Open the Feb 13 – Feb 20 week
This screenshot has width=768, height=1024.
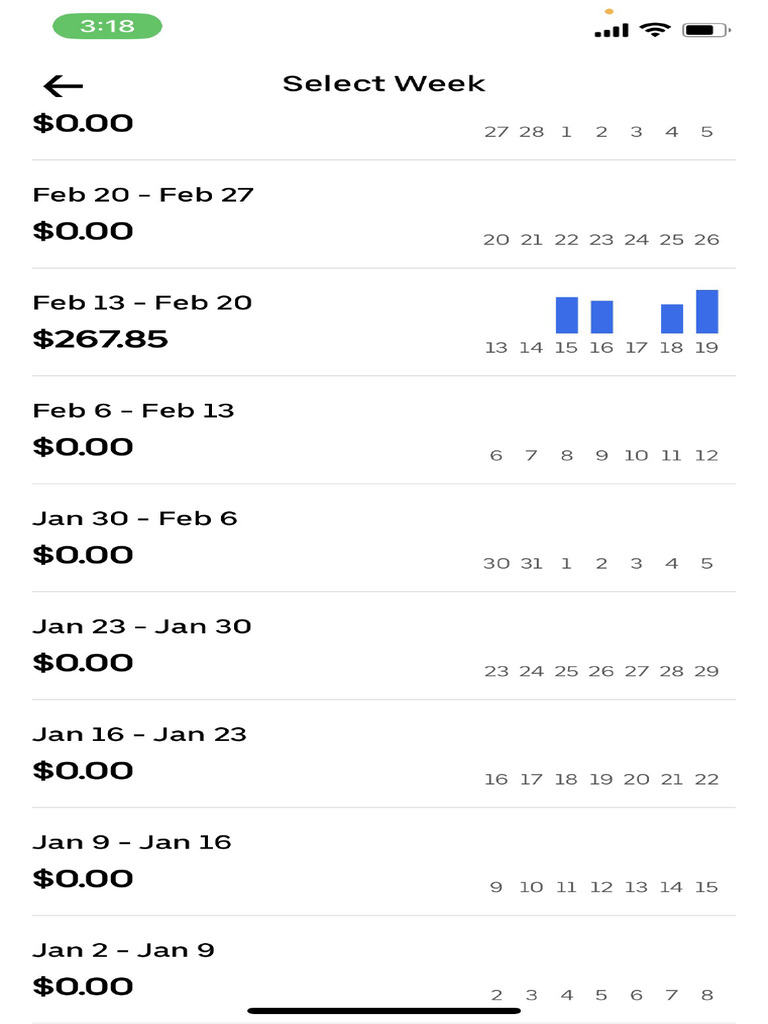pos(383,322)
